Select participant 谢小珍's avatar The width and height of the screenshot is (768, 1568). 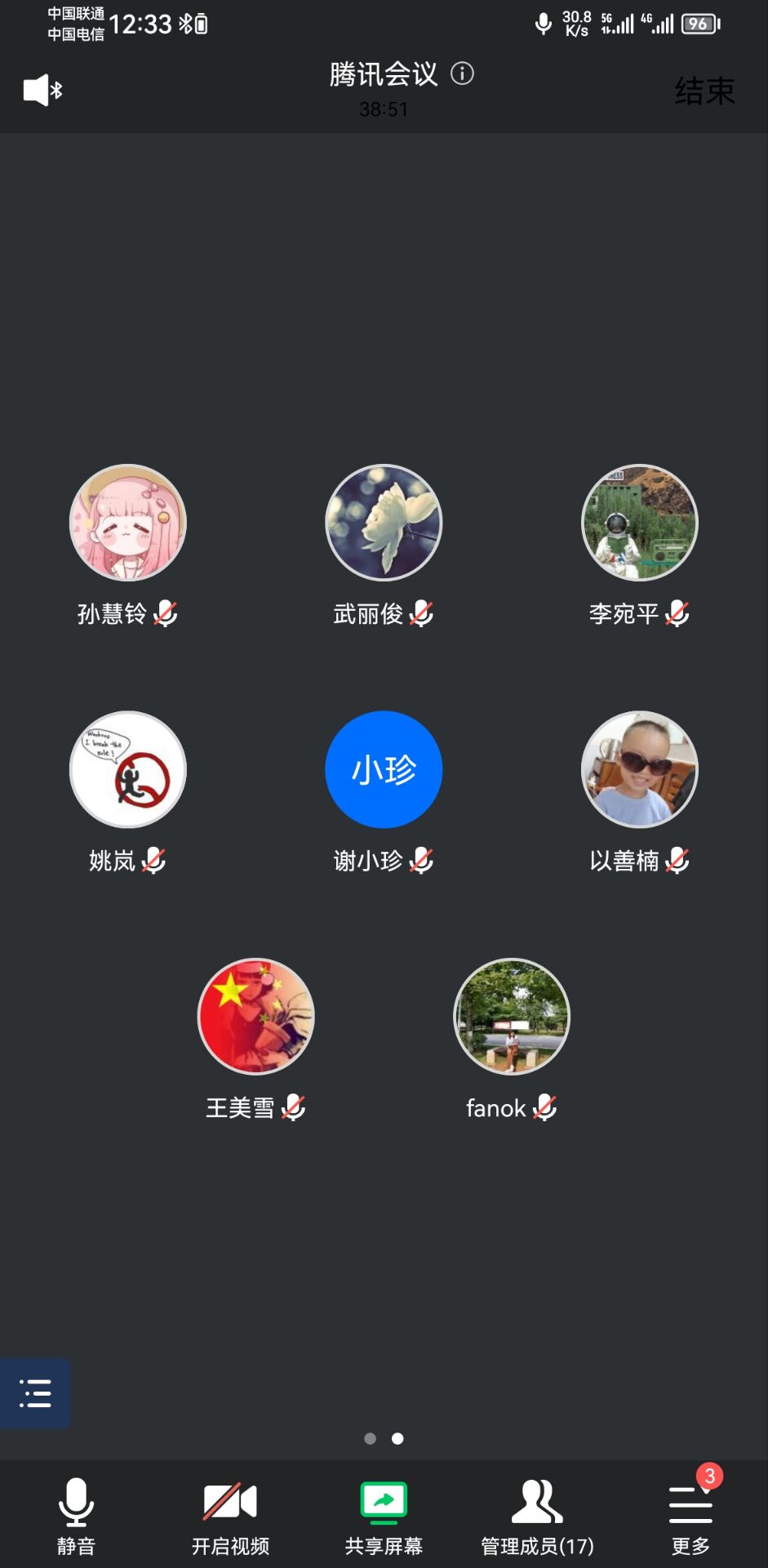384,769
